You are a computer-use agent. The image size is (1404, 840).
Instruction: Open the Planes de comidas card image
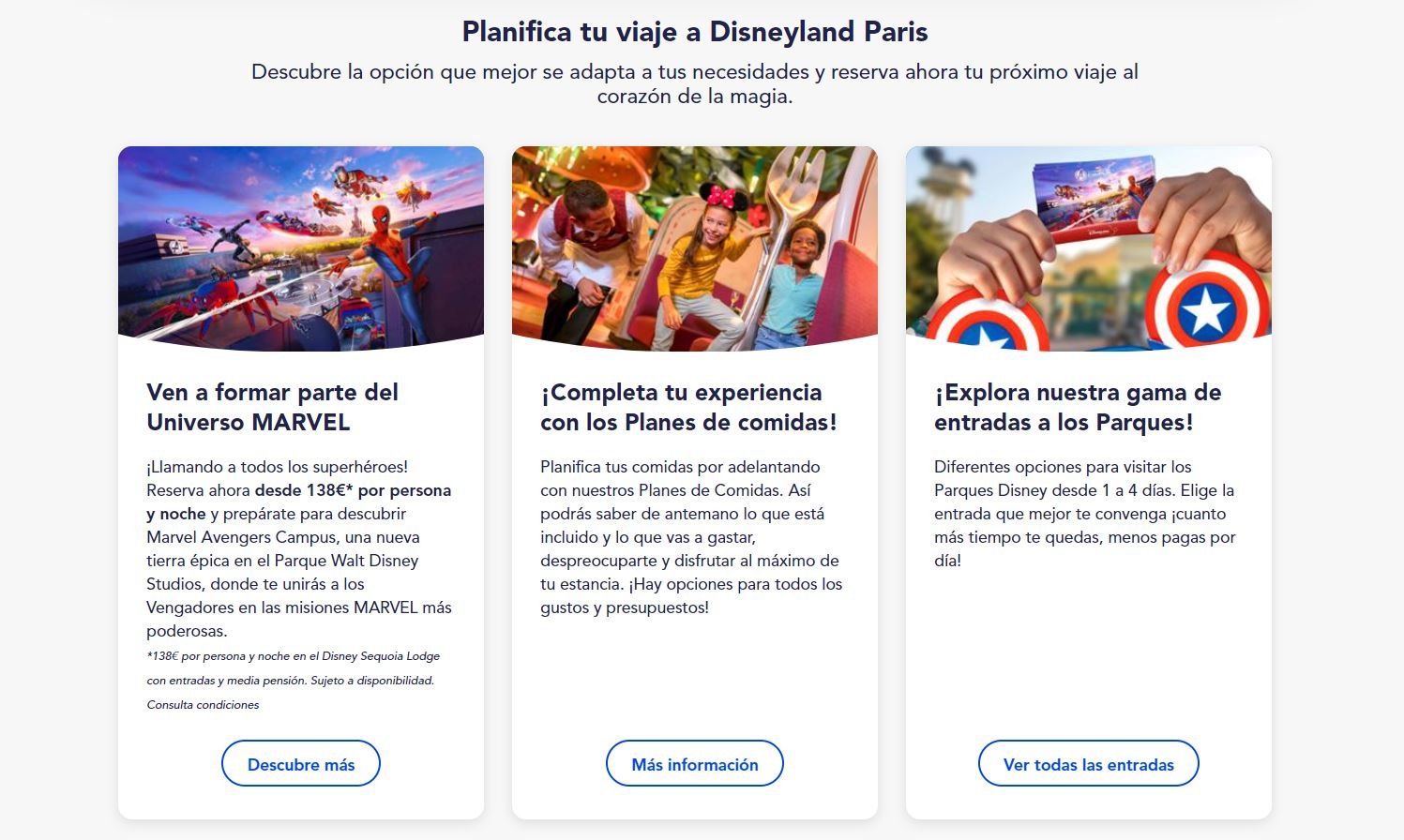tap(694, 246)
